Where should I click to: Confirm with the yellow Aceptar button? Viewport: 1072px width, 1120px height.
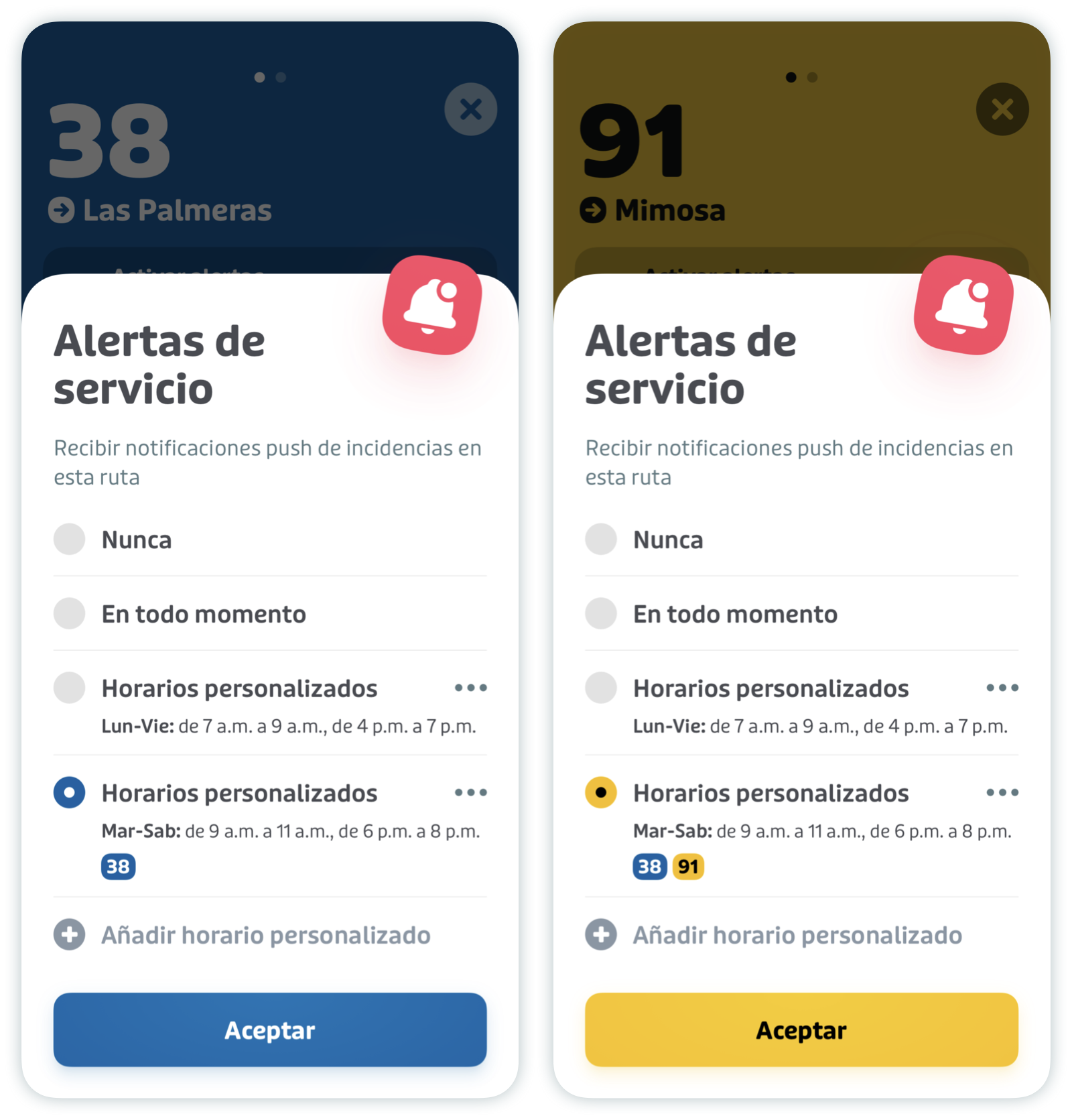pyautogui.click(x=801, y=1030)
